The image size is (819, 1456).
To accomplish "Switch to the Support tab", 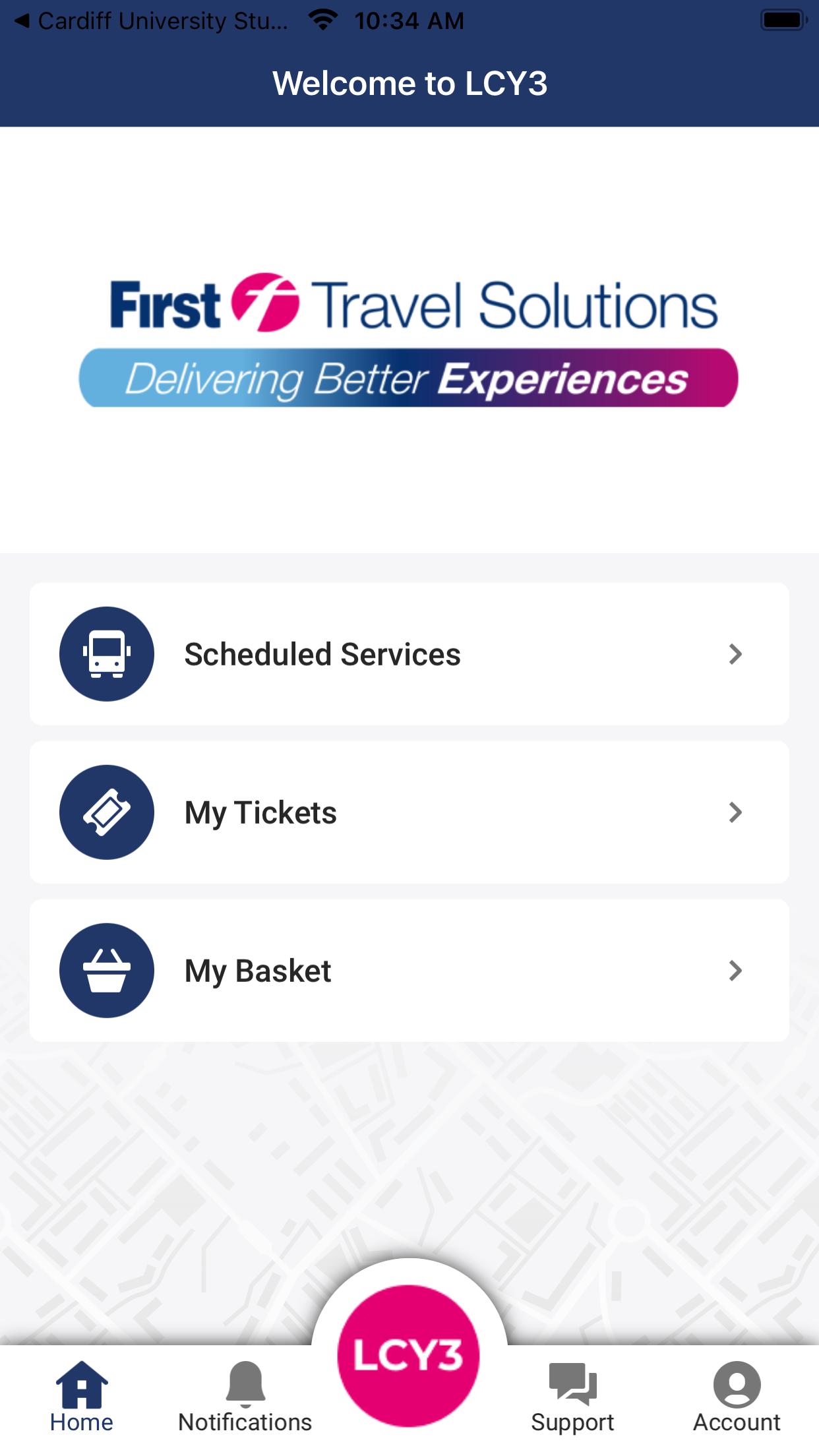I will [572, 1397].
